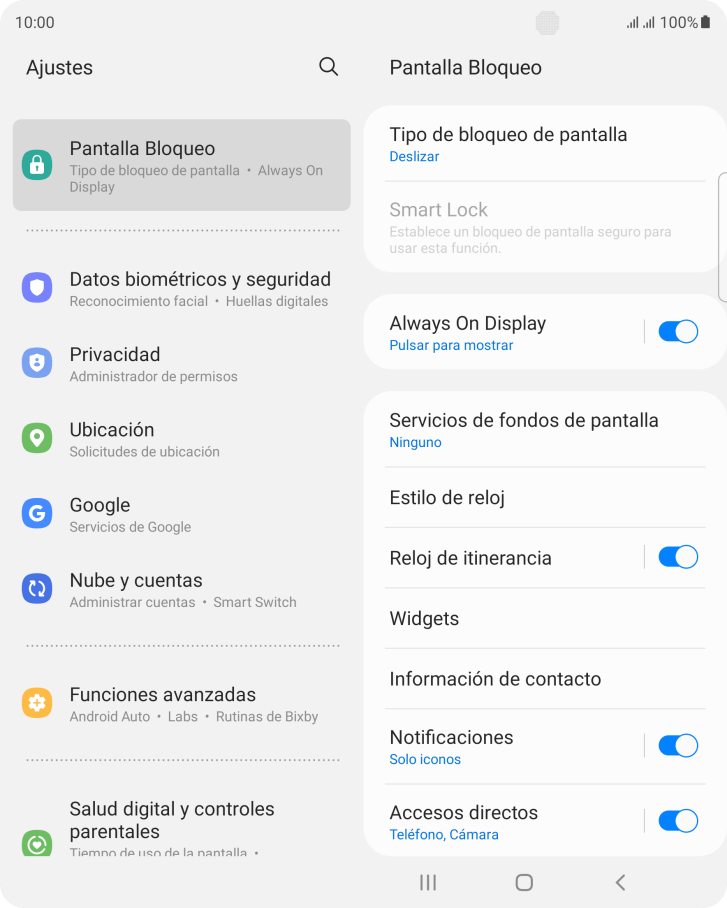Open Privacidad settings
727x908 pixels.
coord(181,364)
